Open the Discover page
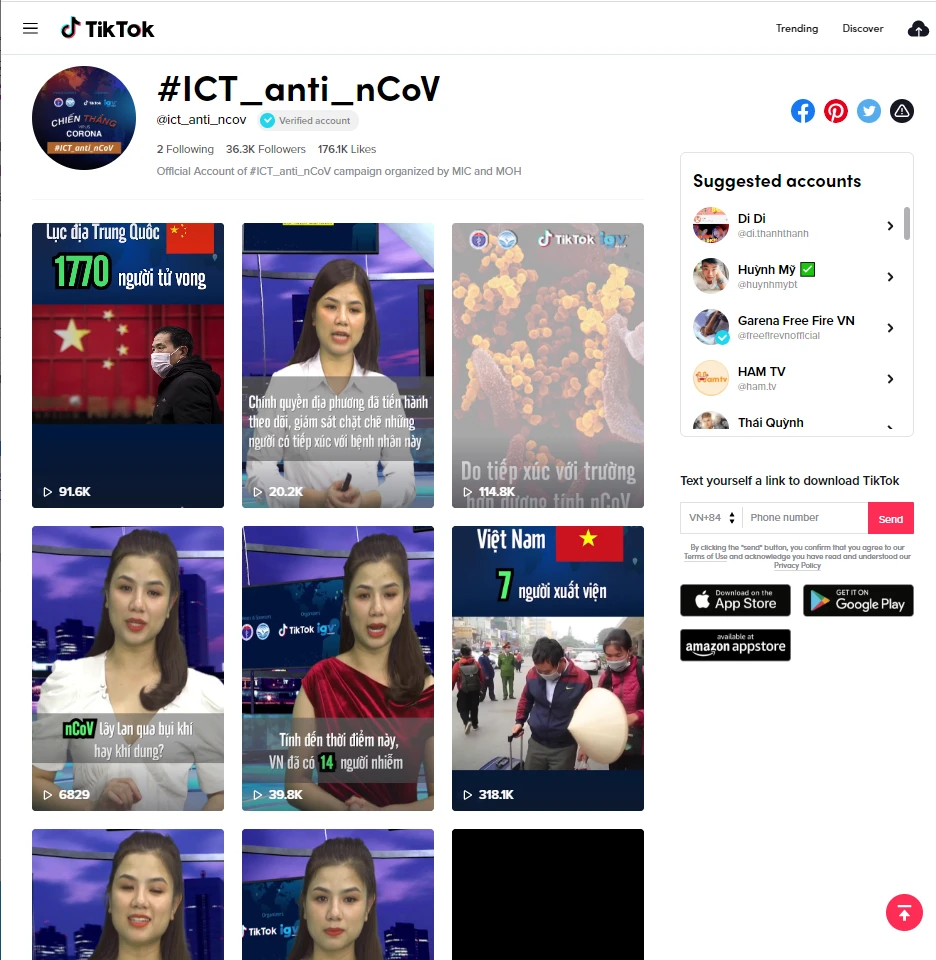The width and height of the screenshot is (936, 960). 862,28
